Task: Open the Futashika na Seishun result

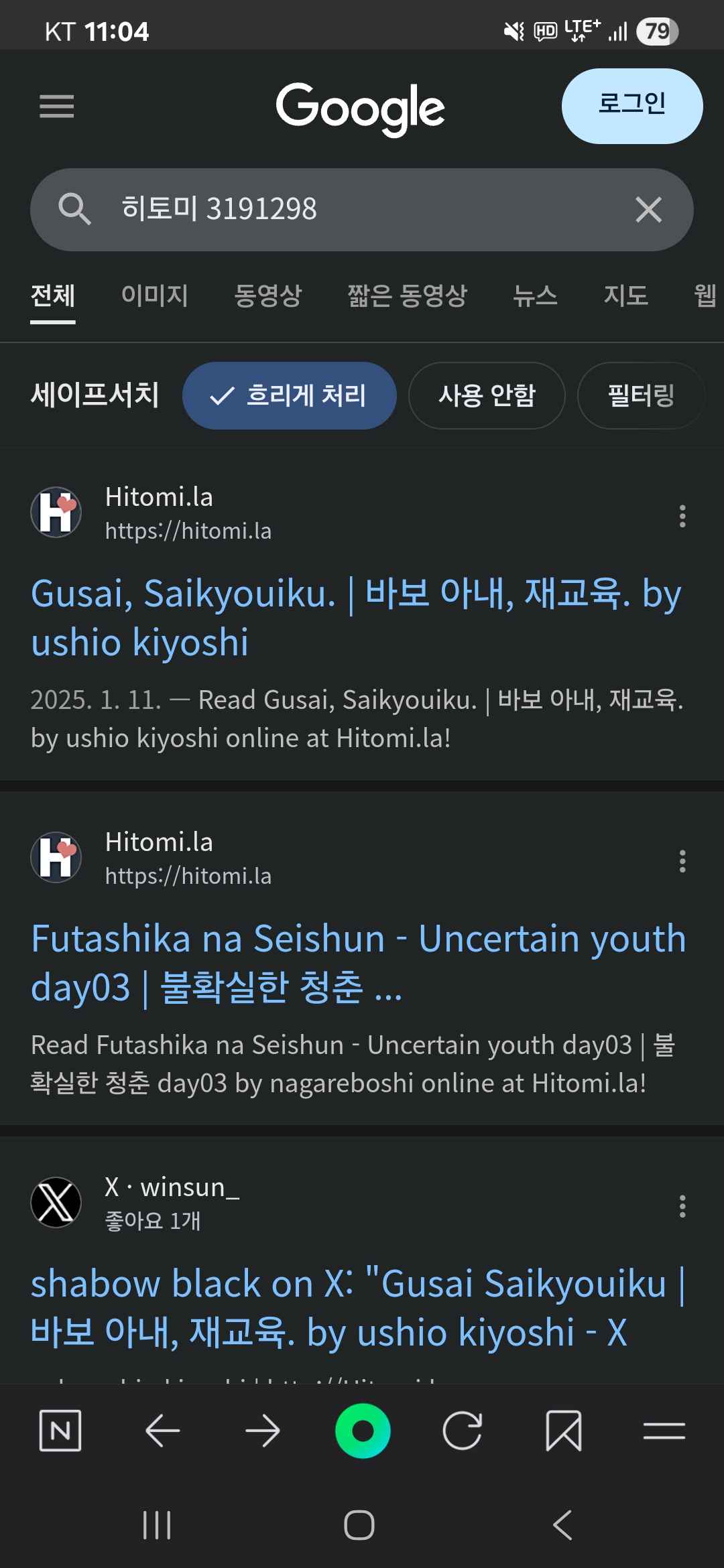Action: (359, 963)
